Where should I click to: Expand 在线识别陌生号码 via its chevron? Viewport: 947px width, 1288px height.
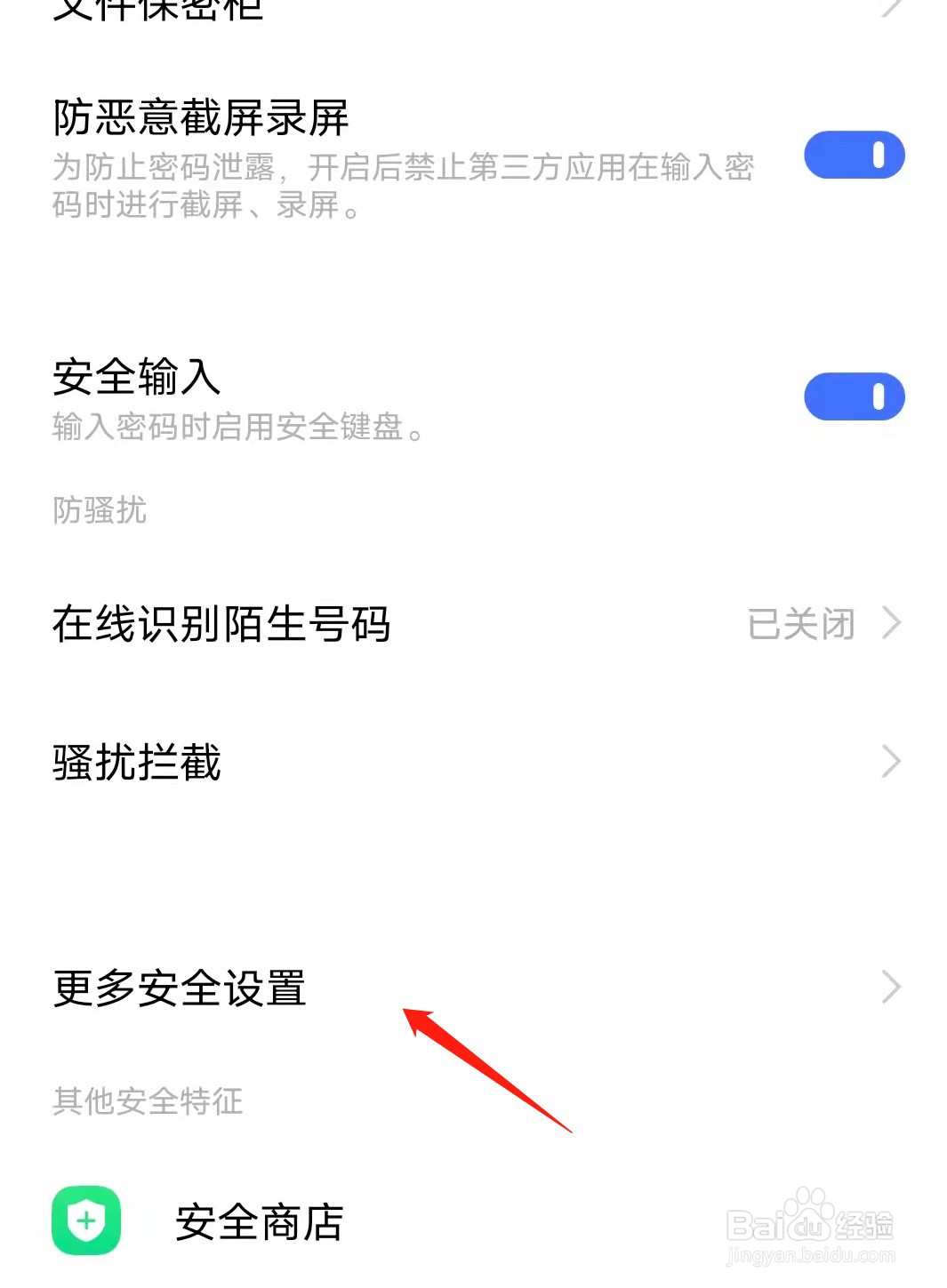[892, 624]
